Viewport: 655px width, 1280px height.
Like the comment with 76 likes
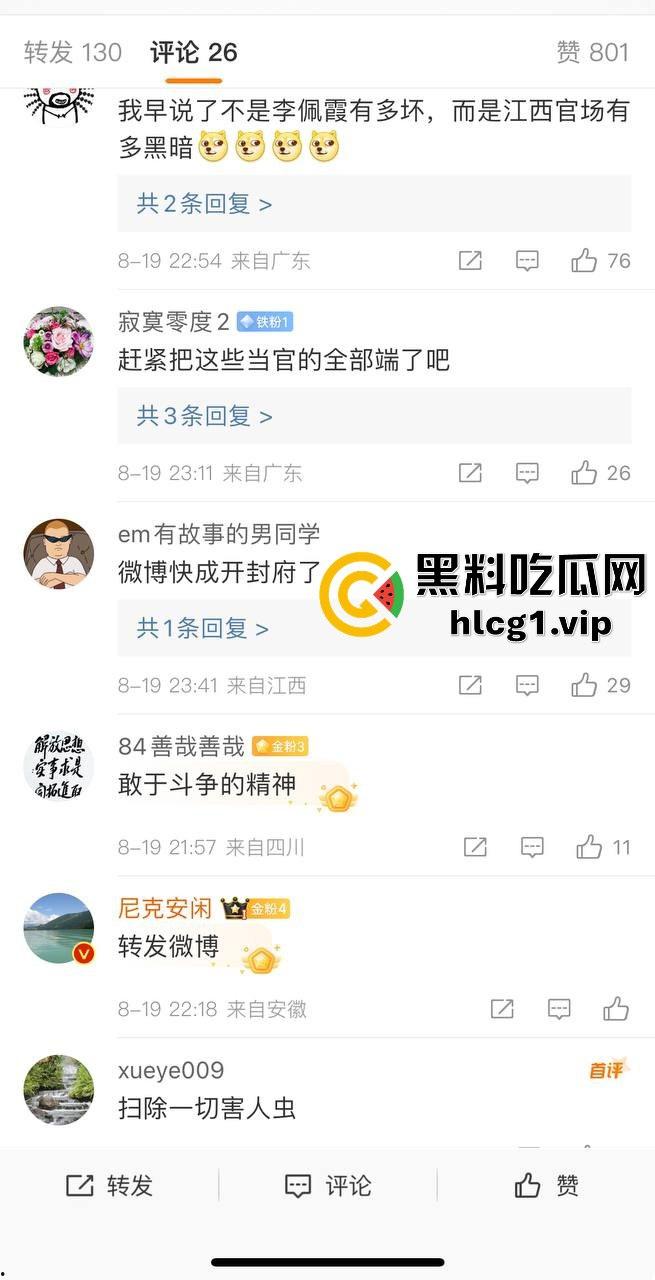pos(584,261)
